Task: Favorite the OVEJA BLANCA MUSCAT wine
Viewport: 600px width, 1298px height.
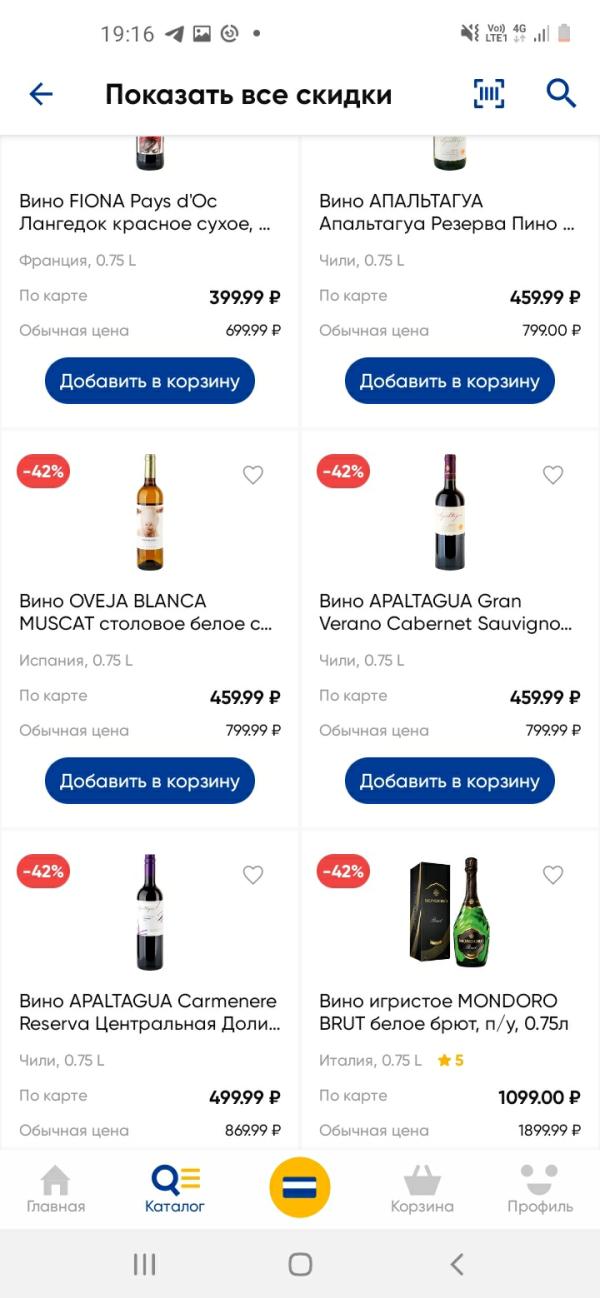Action: [x=253, y=475]
